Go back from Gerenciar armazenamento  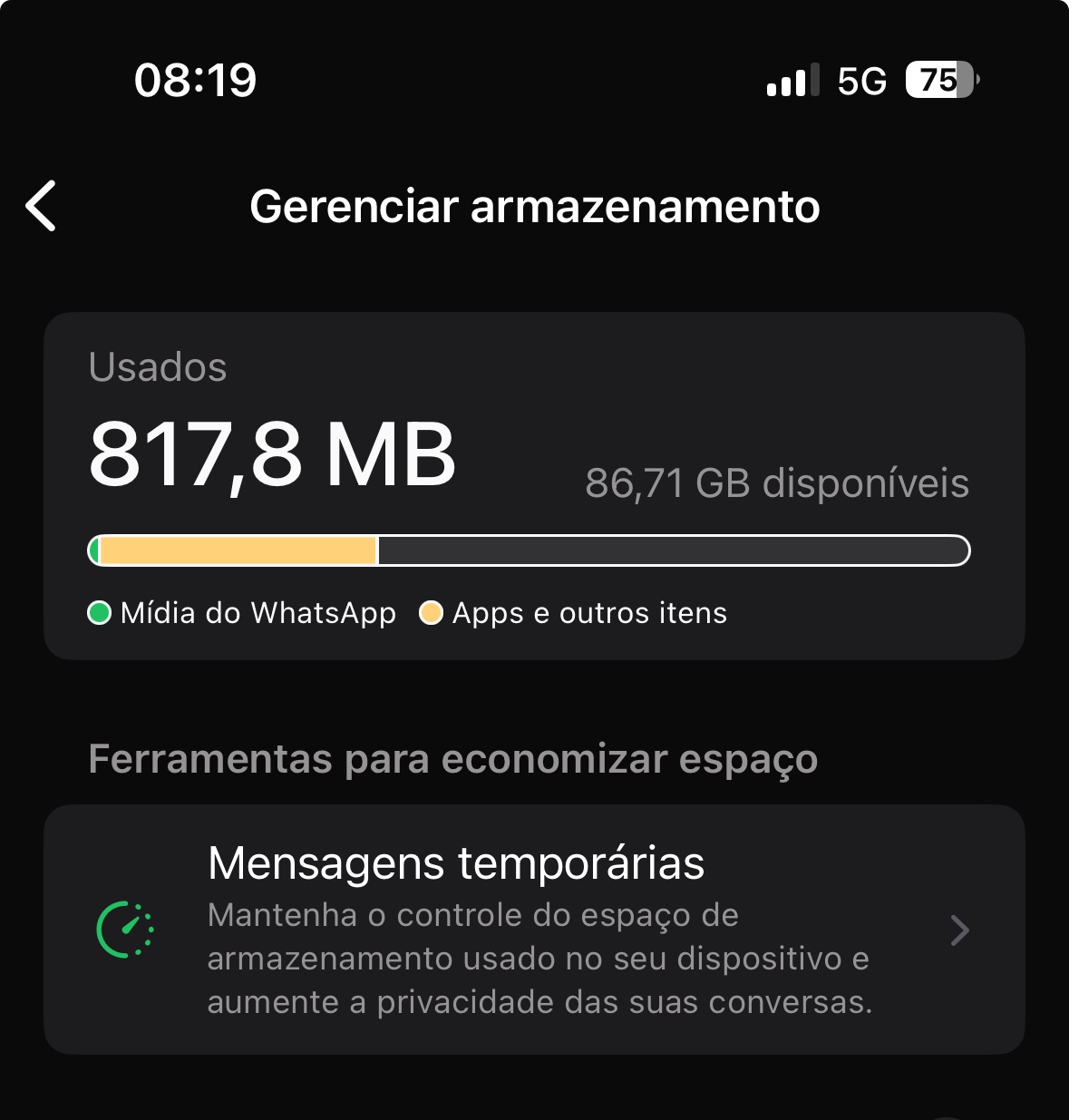(42, 206)
